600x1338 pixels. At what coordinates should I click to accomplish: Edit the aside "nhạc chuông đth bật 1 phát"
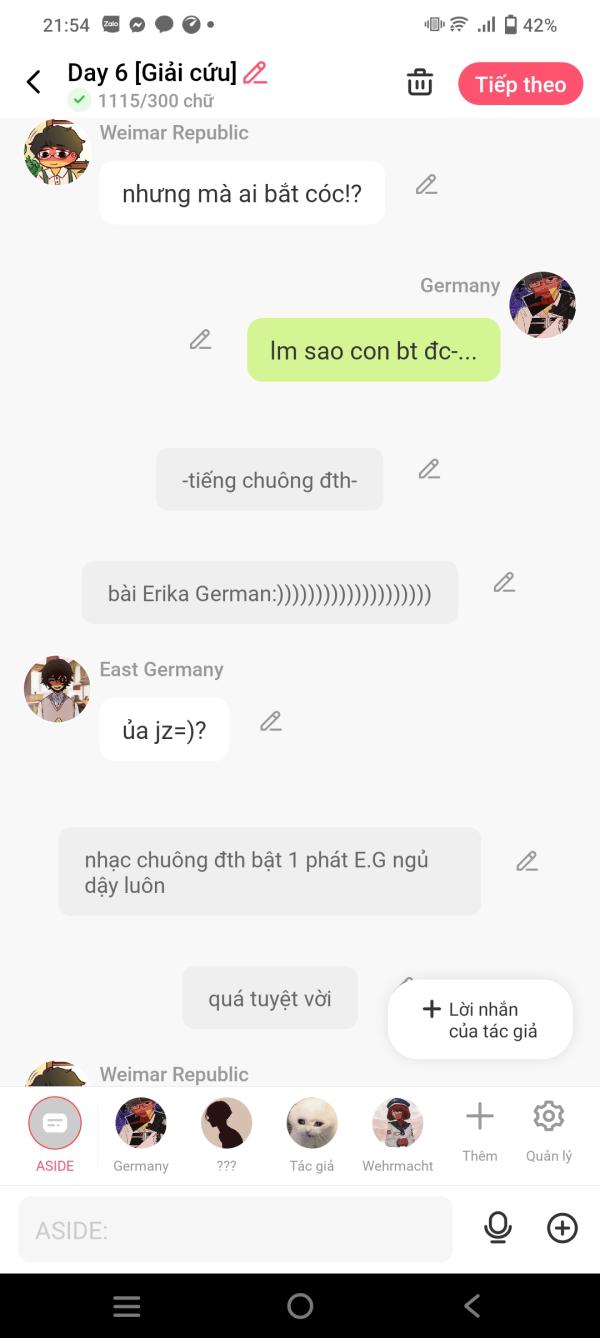pos(527,861)
